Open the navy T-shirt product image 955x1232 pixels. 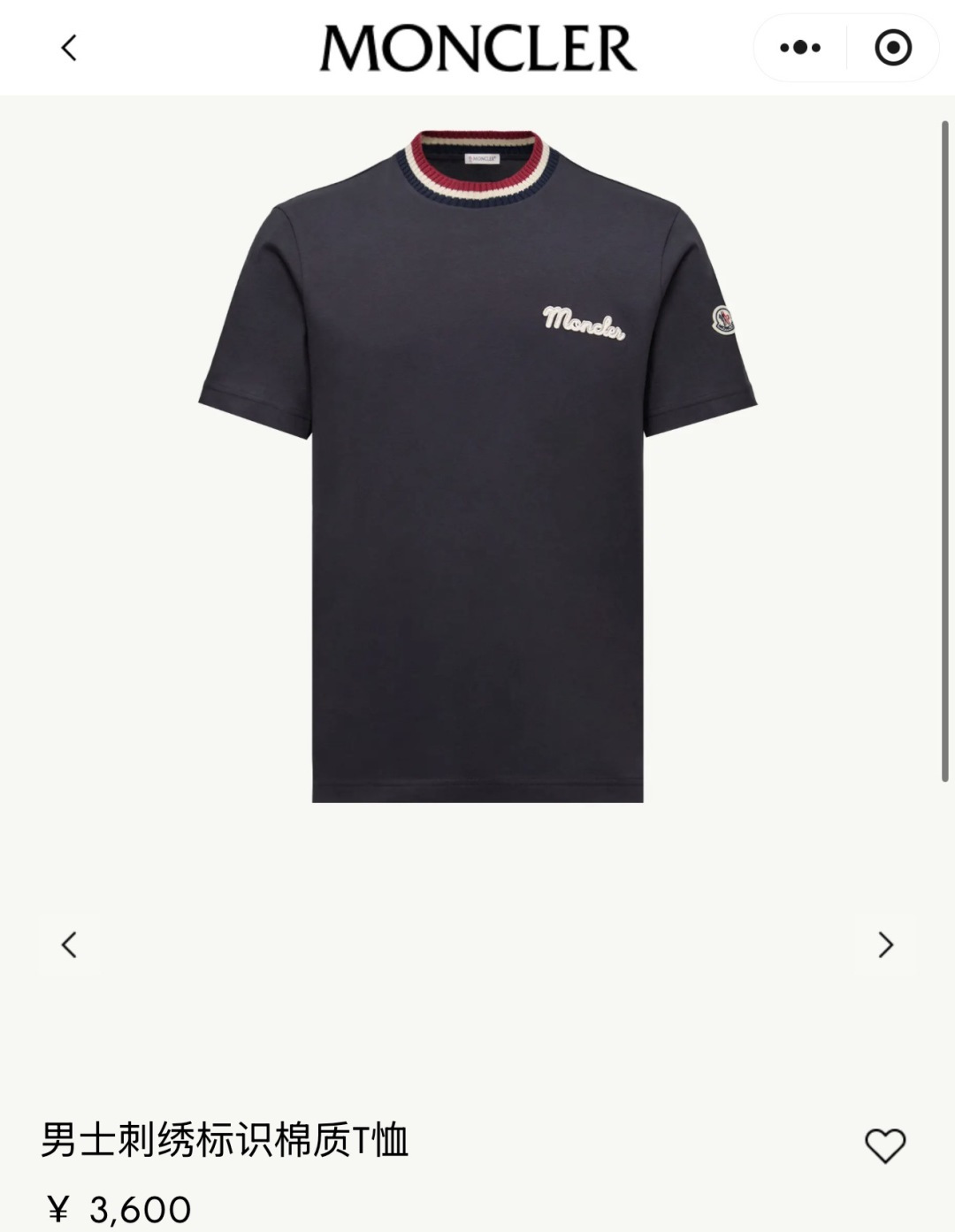coord(477,466)
